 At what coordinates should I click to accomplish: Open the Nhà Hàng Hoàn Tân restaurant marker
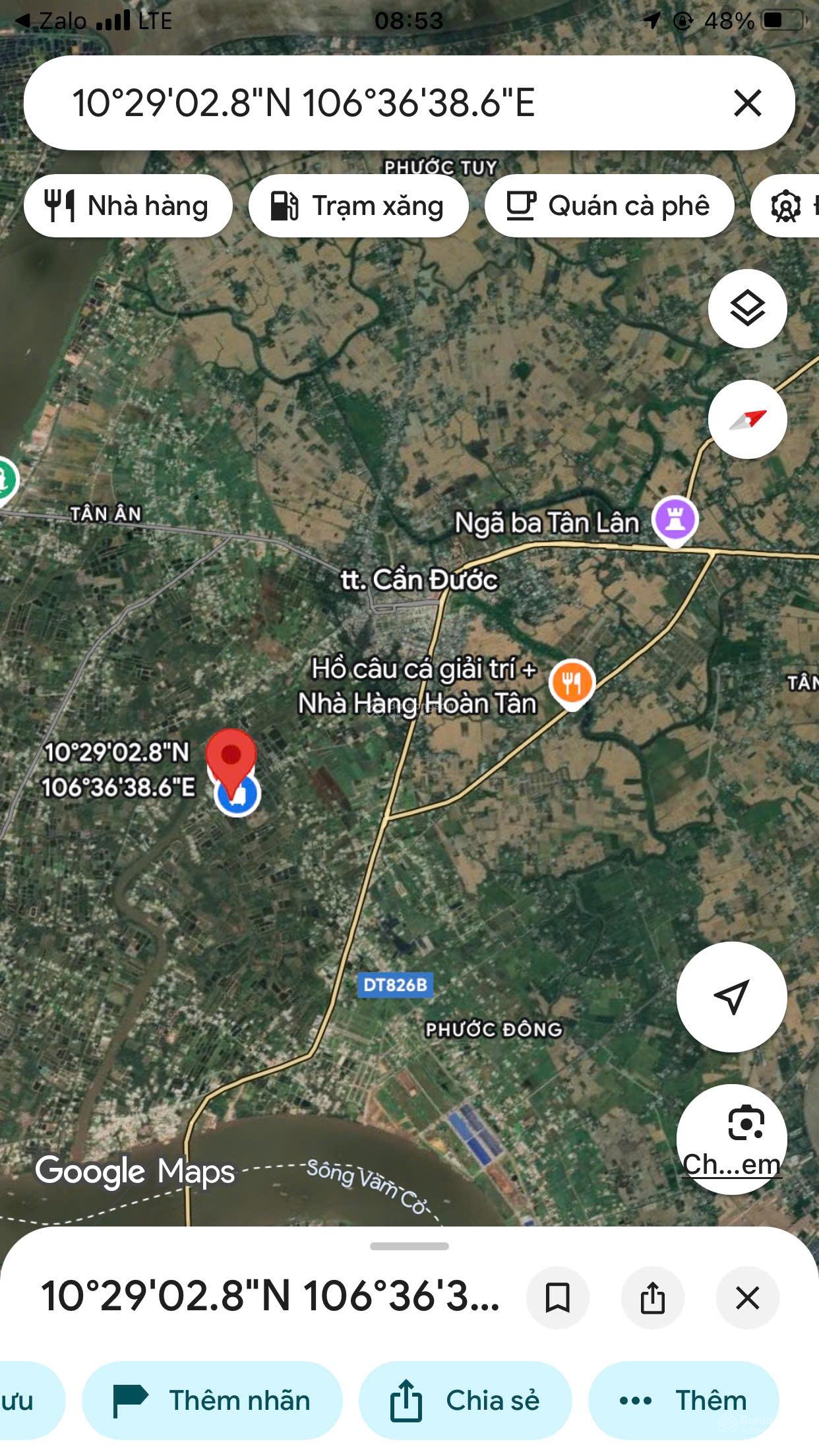[572, 682]
